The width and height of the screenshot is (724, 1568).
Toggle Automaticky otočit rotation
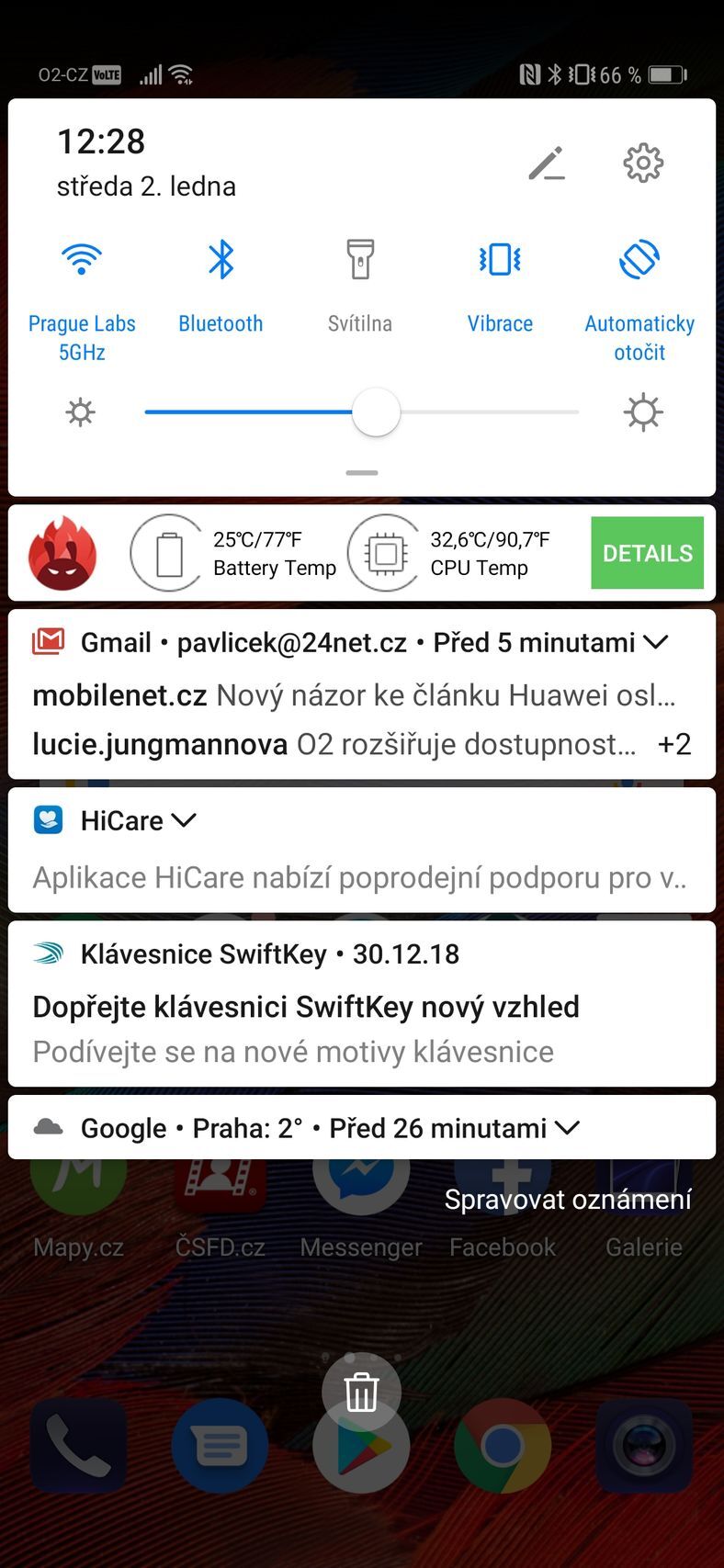pos(639,260)
